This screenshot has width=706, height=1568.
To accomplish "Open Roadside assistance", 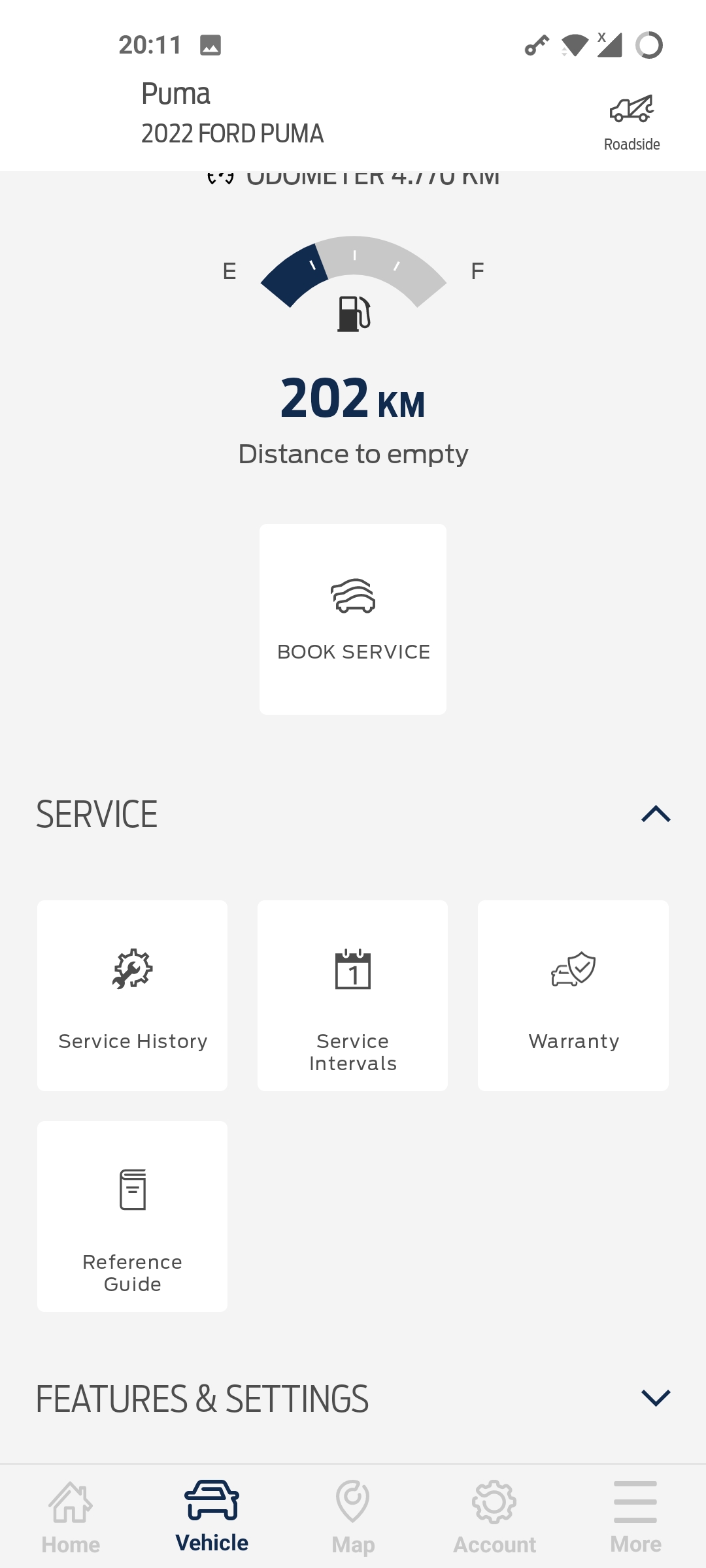I will [x=631, y=123].
